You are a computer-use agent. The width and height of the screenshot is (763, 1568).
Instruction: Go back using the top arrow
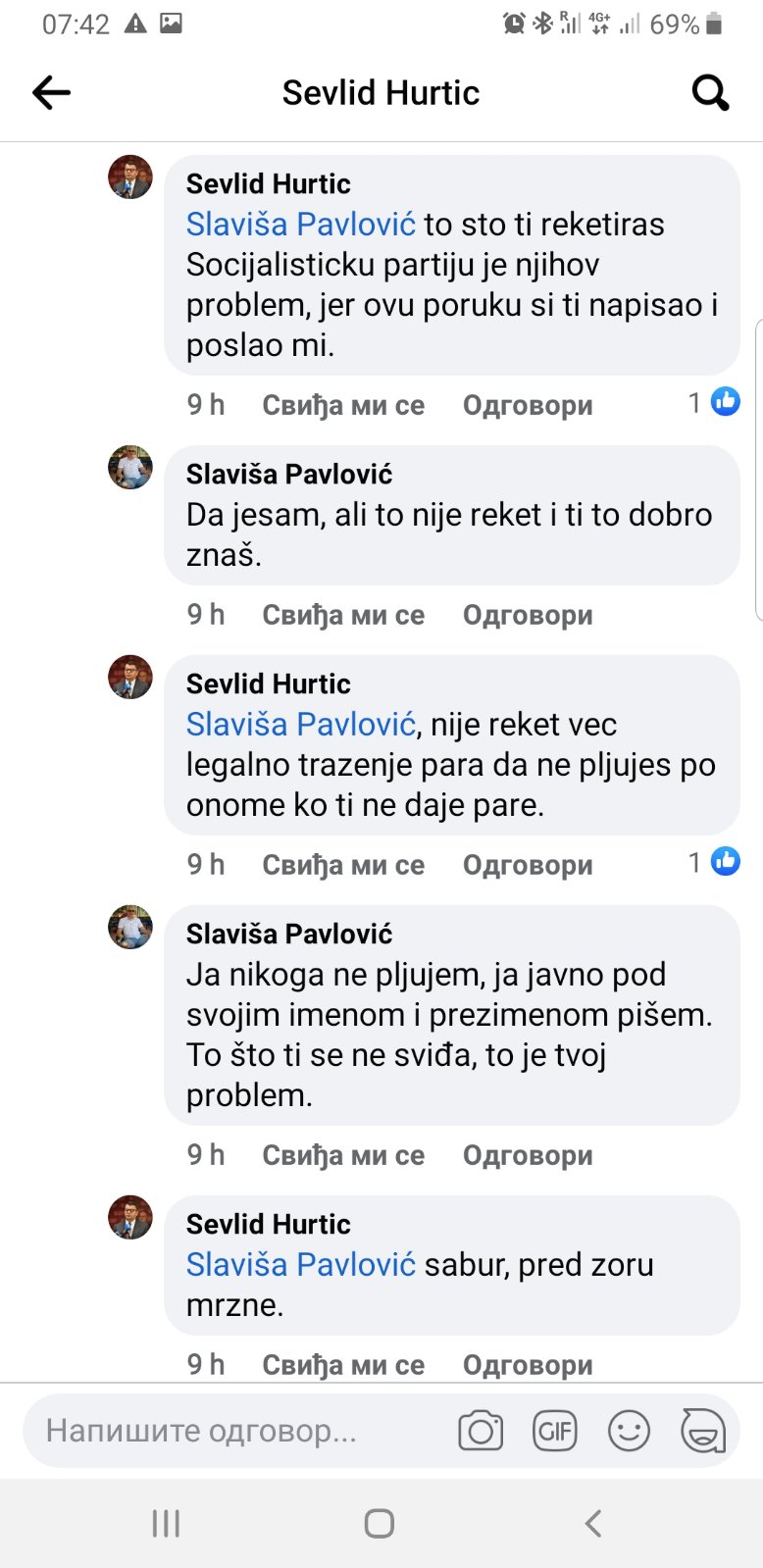point(51,93)
